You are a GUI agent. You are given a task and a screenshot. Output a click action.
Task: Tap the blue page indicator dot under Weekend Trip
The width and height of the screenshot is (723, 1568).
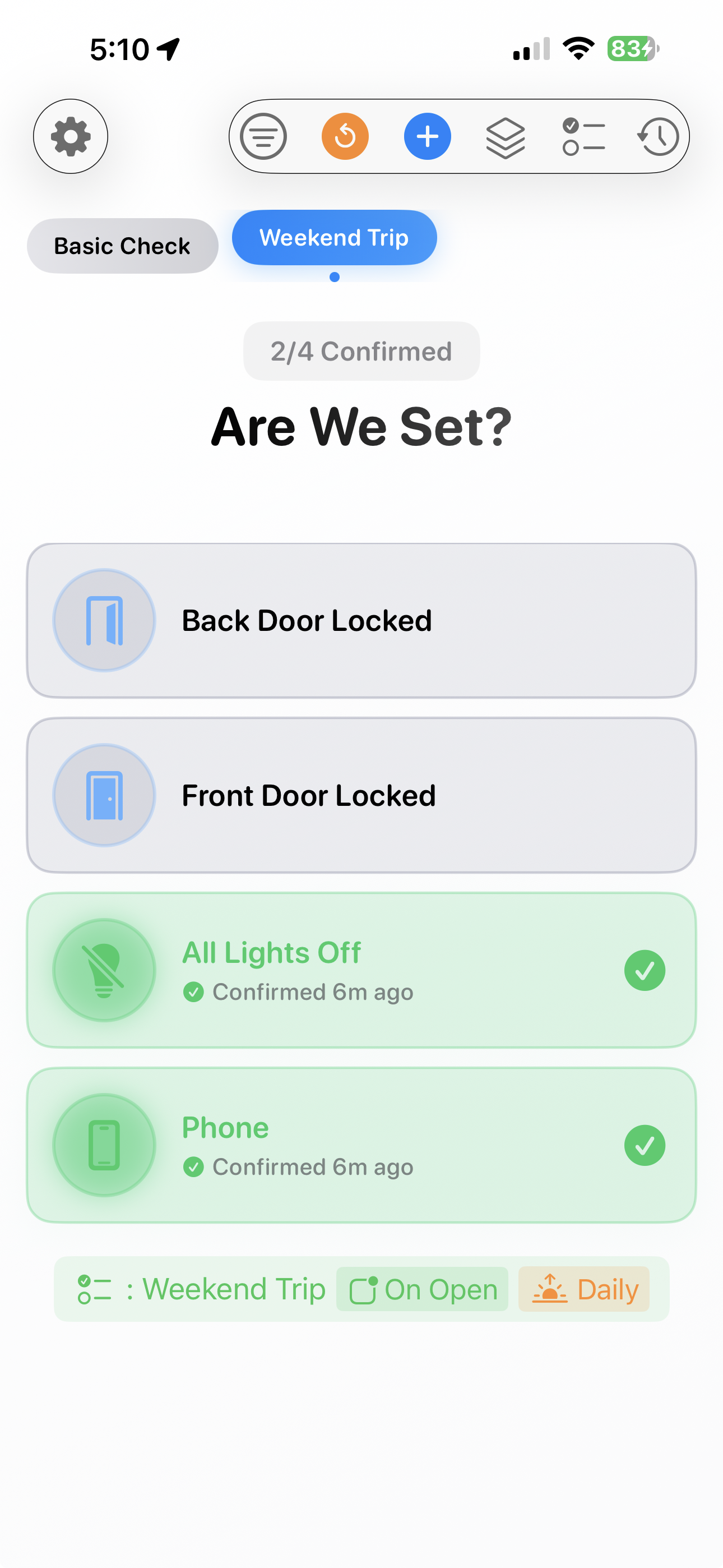[x=334, y=277]
